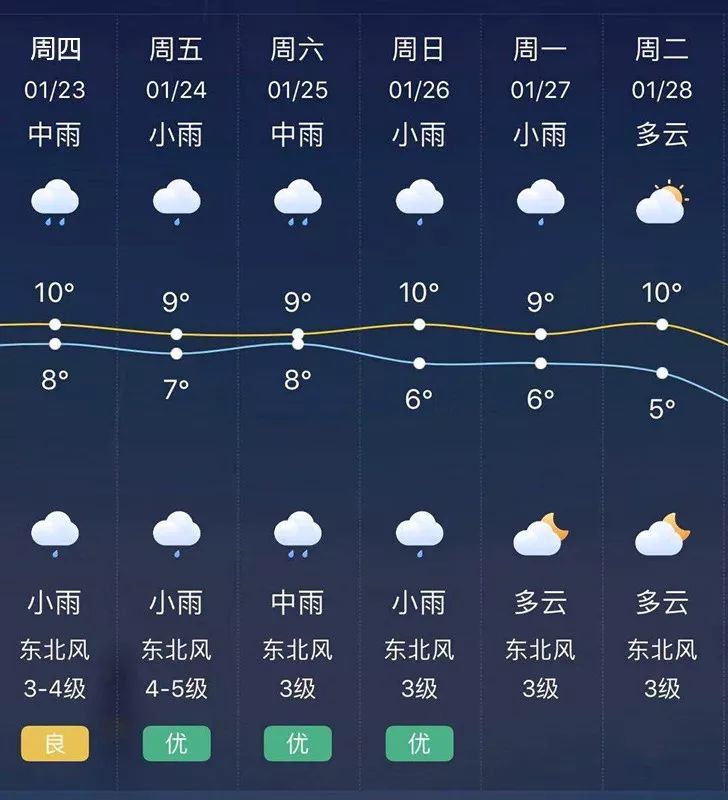Select the Sunday rain weather icon

[418, 200]
